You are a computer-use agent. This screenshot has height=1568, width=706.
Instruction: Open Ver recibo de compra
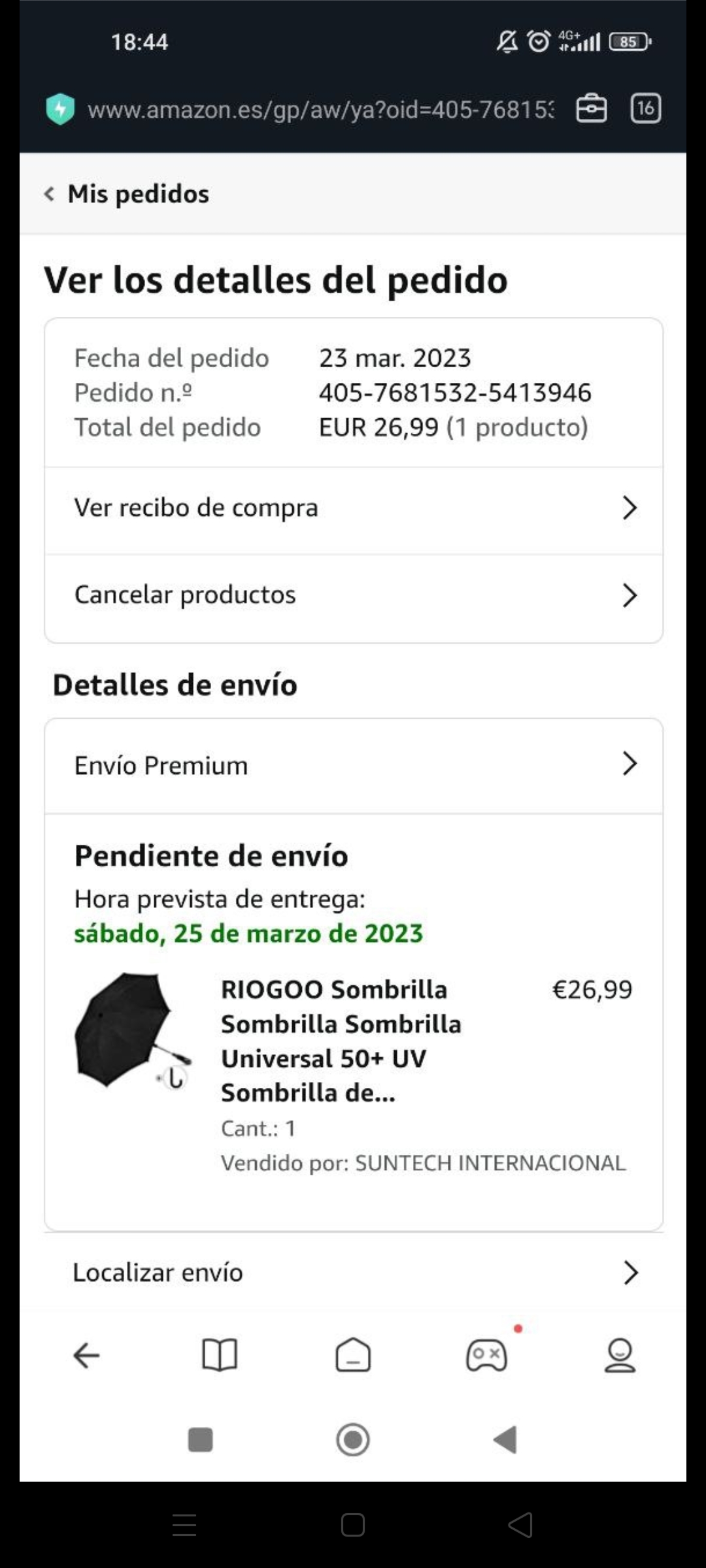pyautogui.click(x=353, y=508)
